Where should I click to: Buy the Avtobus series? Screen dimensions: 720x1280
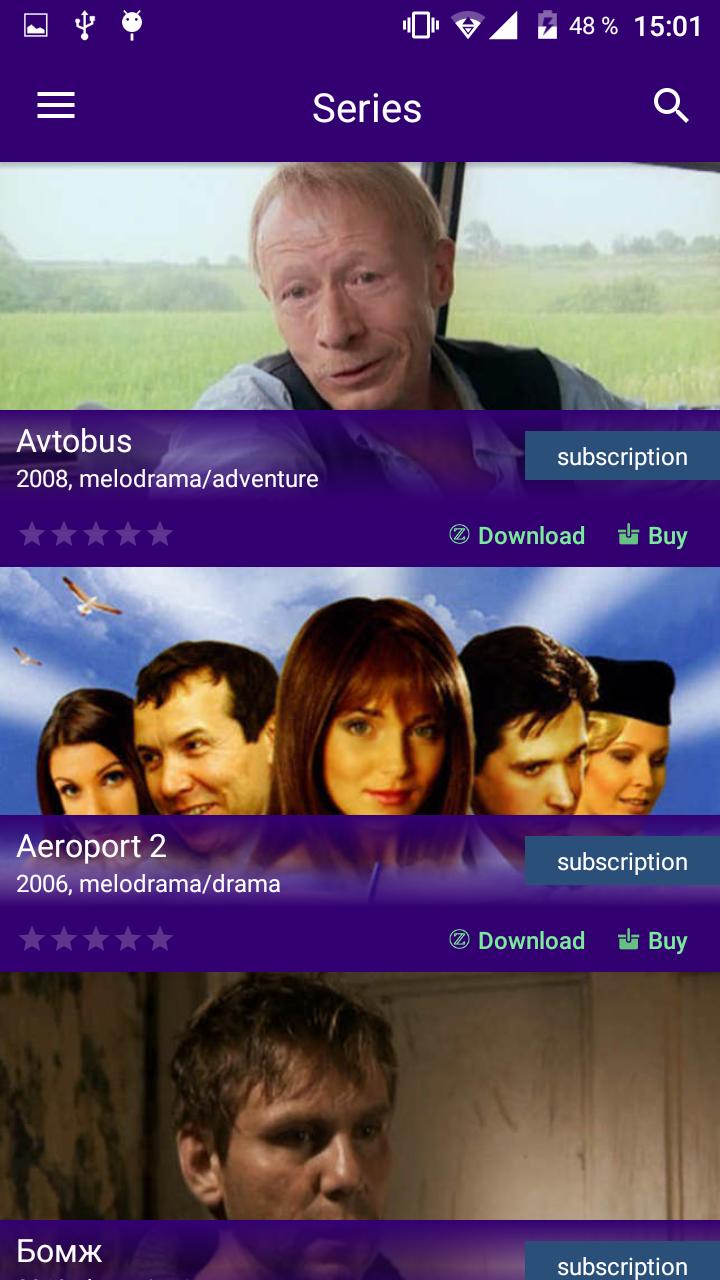click(652, 536)
